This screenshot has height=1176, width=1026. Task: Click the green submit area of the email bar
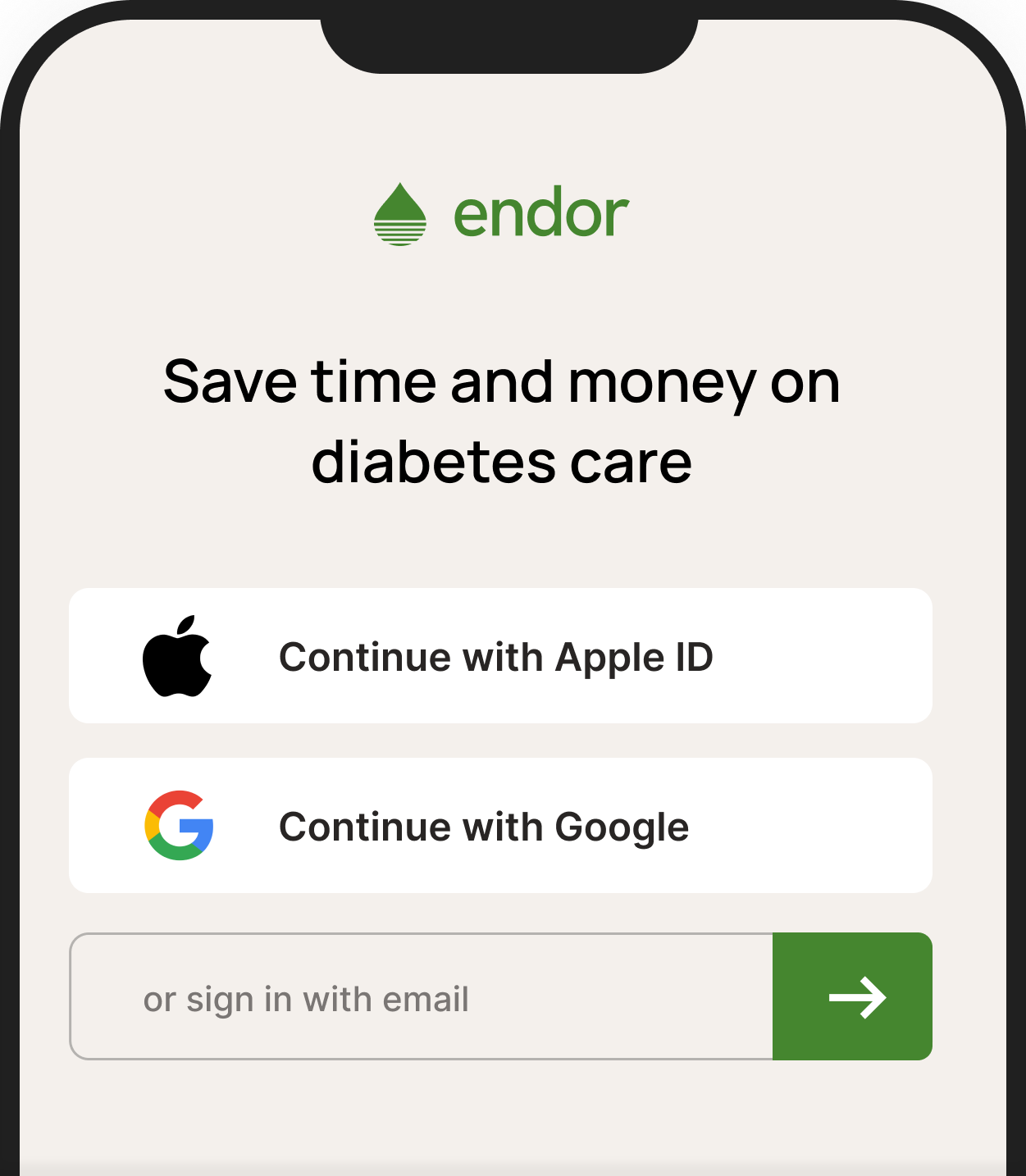pyautogui.click(x=852, y=996)
